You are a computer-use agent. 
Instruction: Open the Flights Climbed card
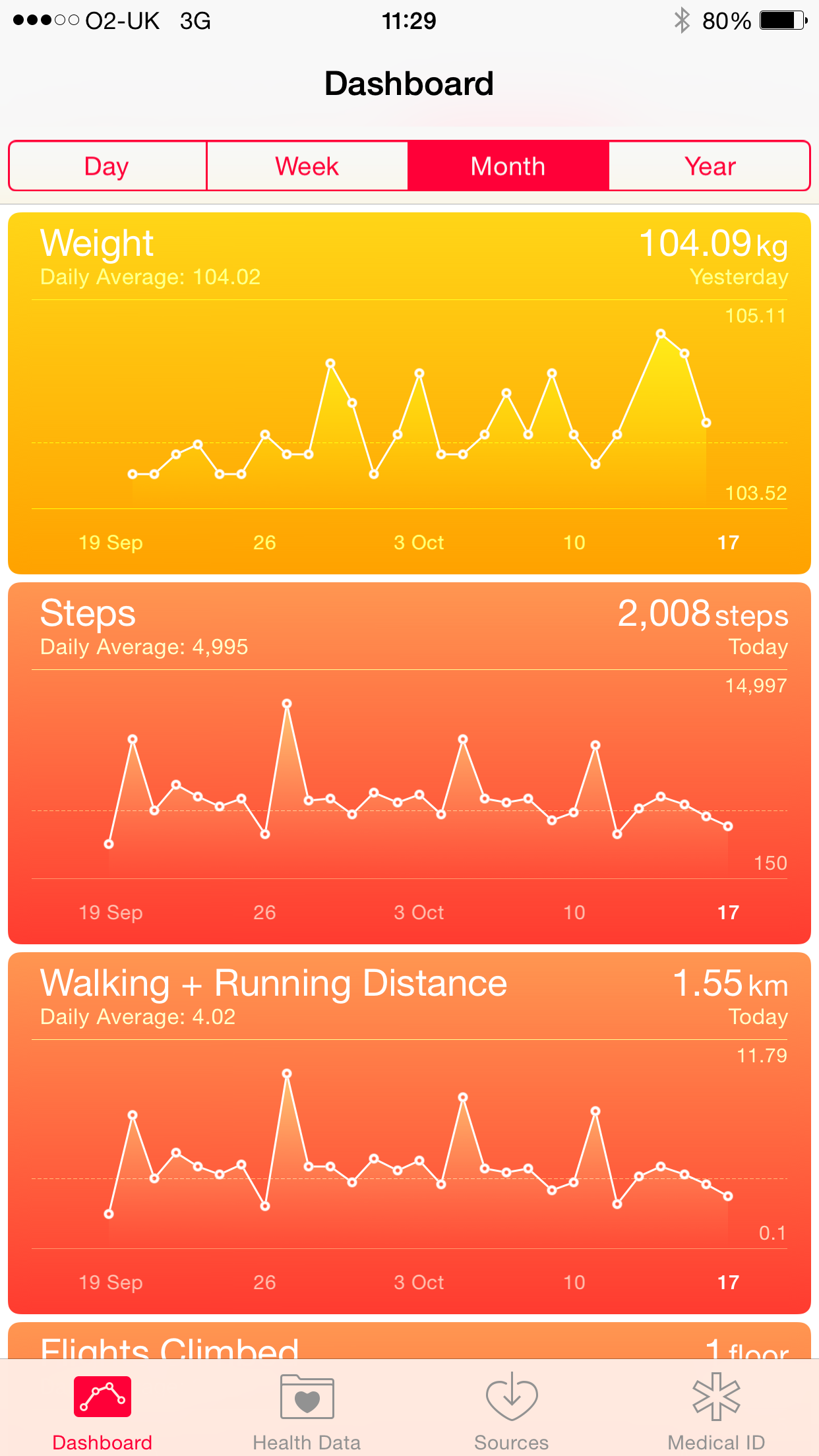pyautogui.click(x=409, y=1341)
